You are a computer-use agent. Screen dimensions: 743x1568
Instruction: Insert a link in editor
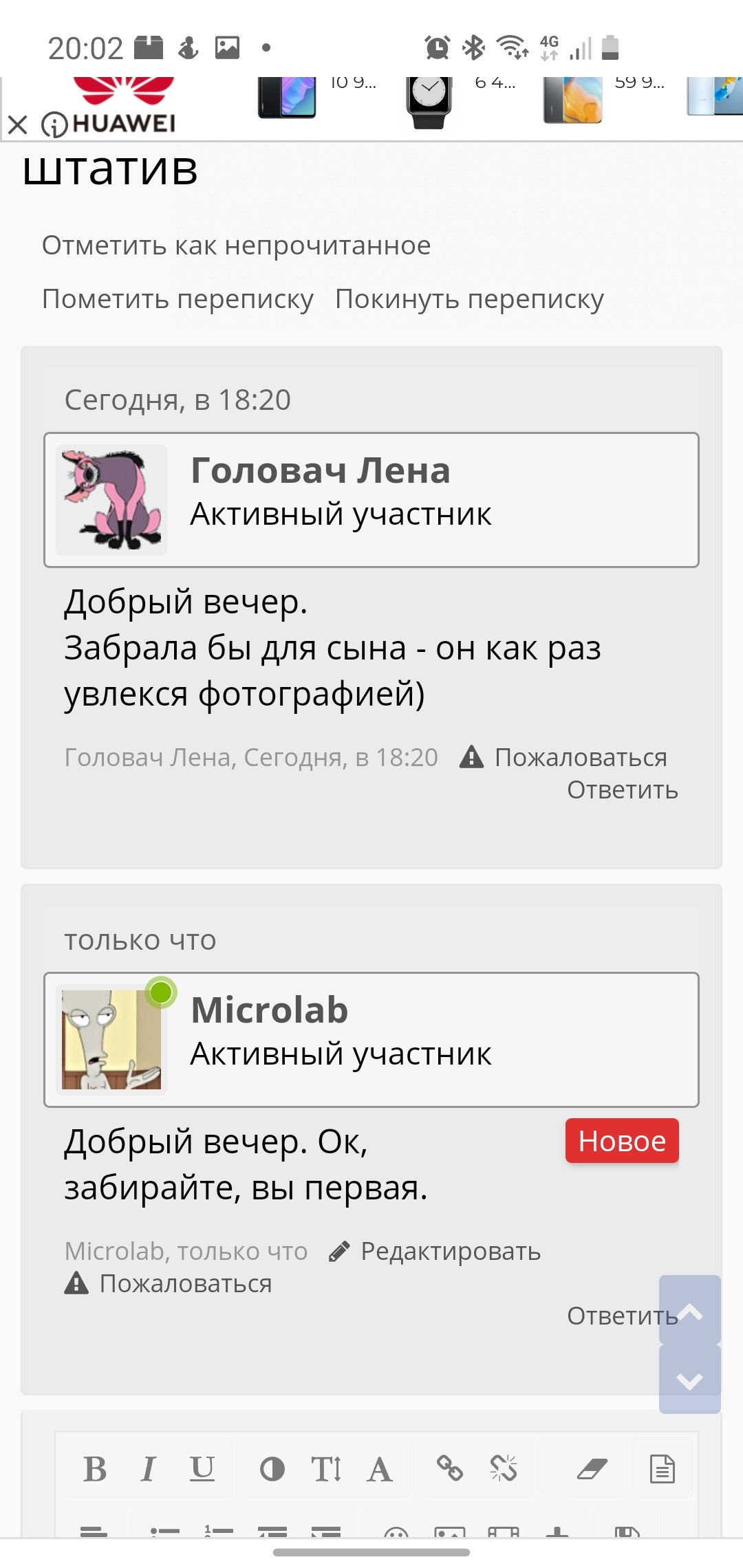pyautogui.click(x=449, y=1469)
